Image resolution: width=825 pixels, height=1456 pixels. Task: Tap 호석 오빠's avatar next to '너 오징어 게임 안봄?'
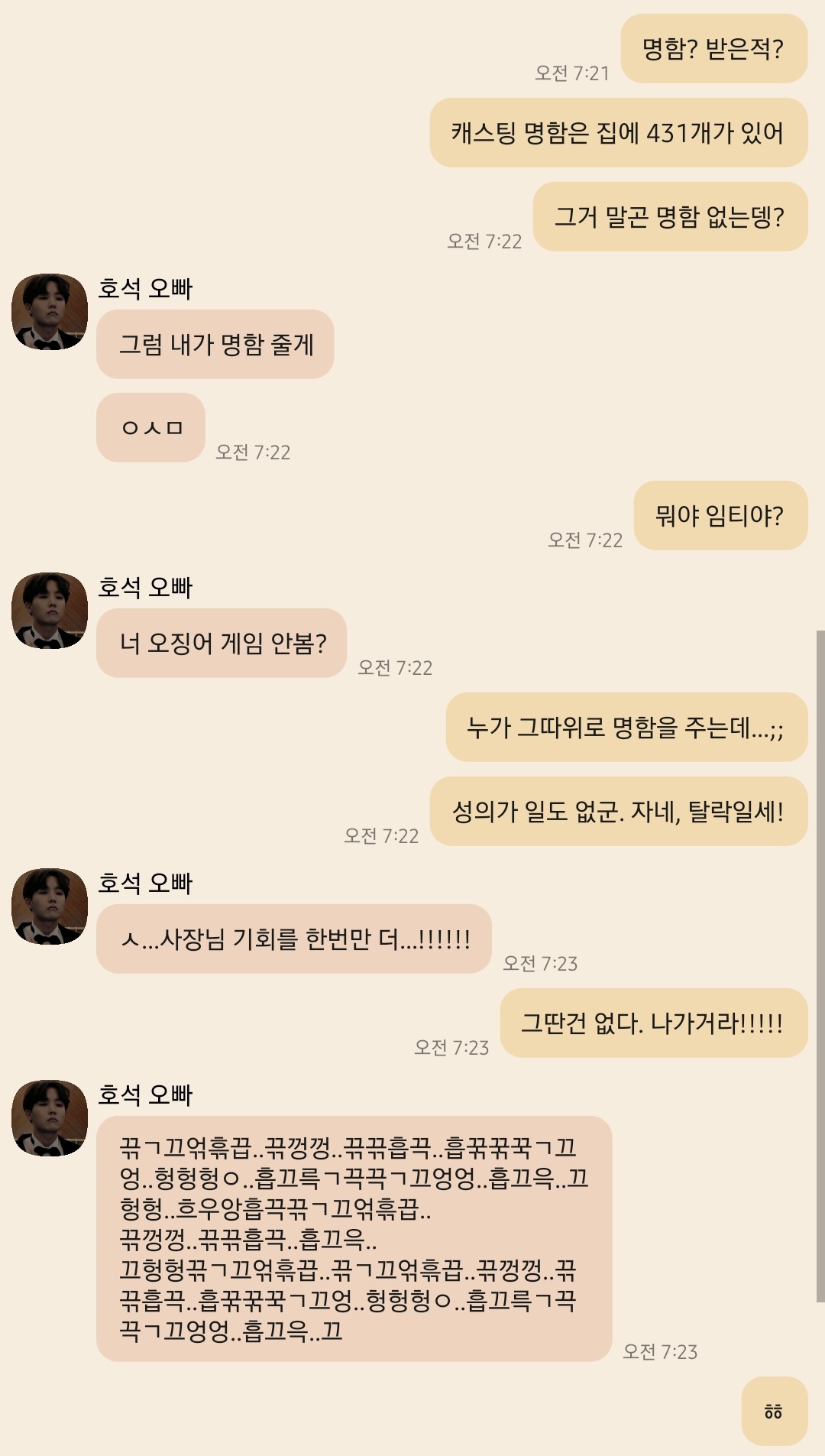pyautogui.click(x=50, y=611)
